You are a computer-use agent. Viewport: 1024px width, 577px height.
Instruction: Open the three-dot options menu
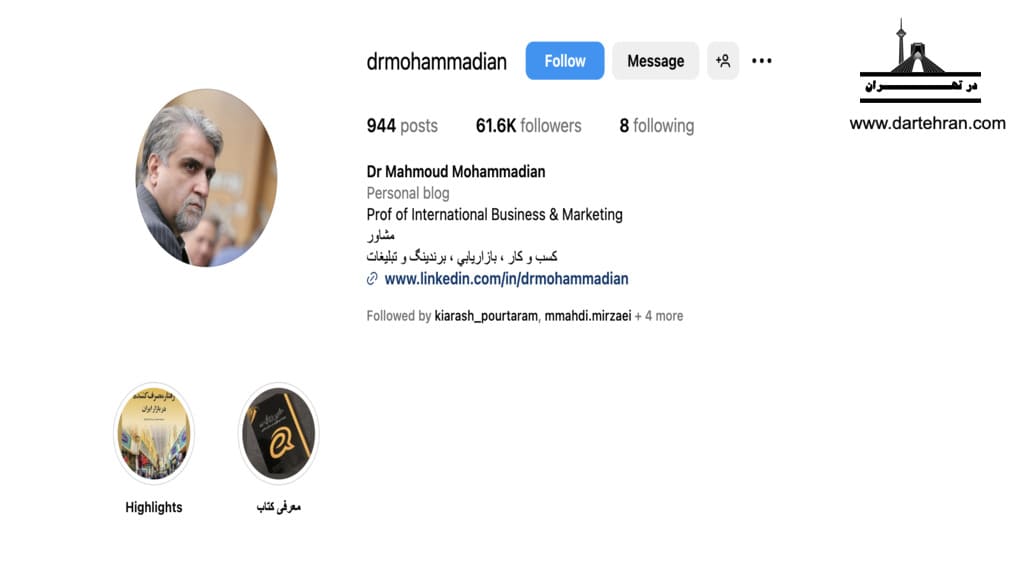pyautogui.click(x=762, y=61)
